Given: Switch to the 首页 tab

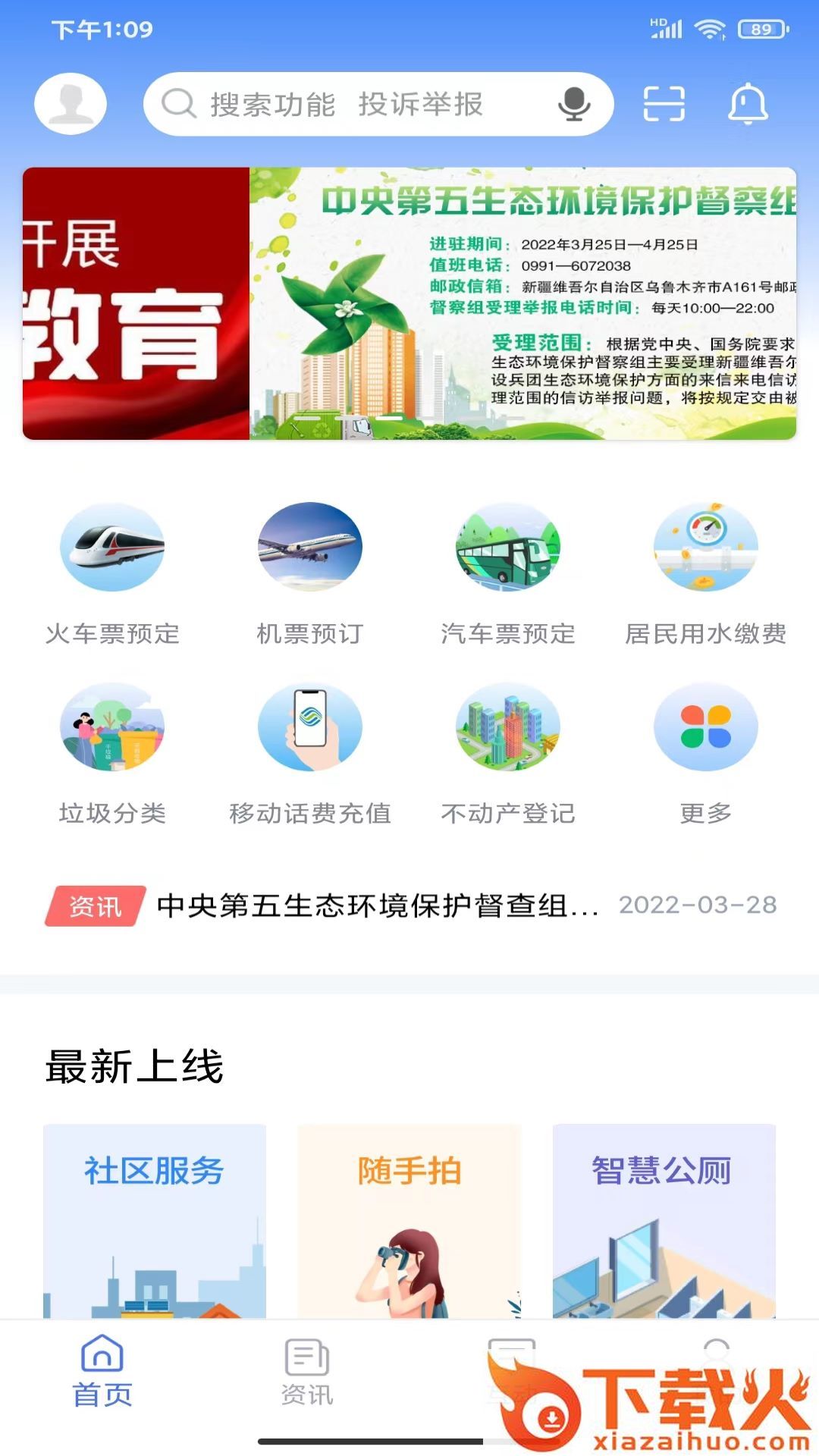Looking at the screenshot, I should (102, 1373).
